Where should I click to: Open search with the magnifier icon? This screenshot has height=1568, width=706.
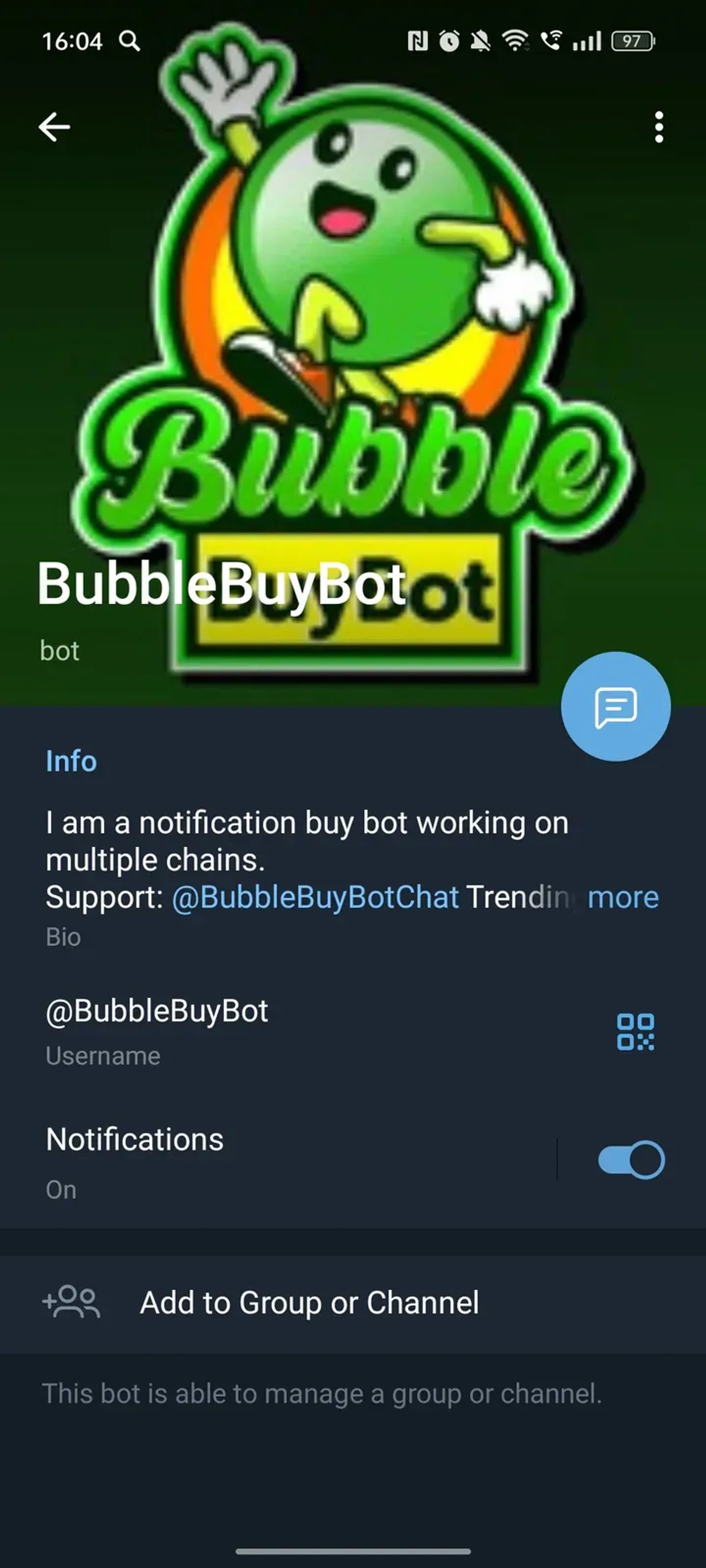pos(130,41)
